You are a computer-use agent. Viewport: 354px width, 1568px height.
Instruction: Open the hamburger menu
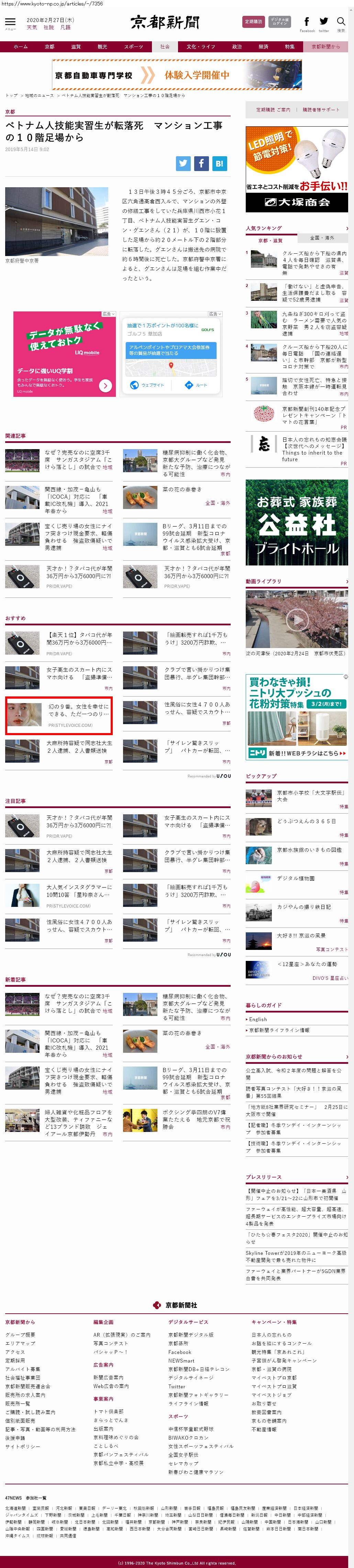[10, 22]
